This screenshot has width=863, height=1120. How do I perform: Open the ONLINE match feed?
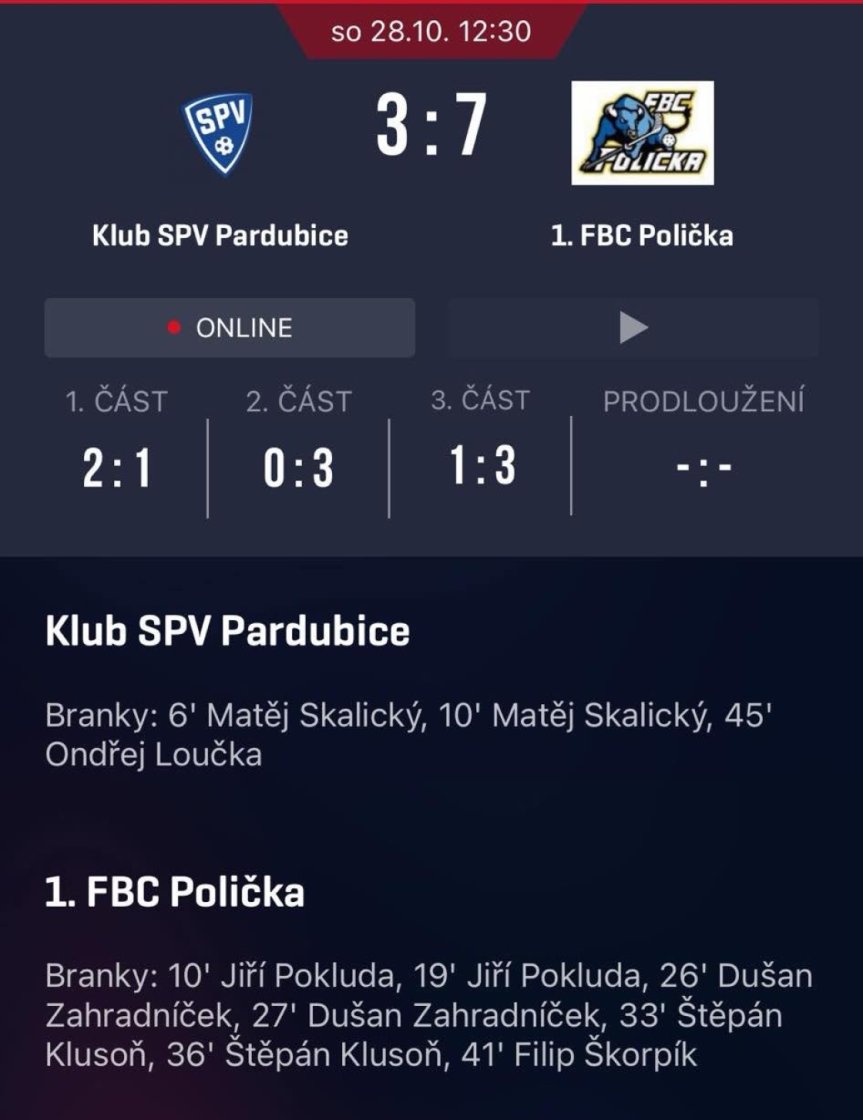click(x=229, y=328)
